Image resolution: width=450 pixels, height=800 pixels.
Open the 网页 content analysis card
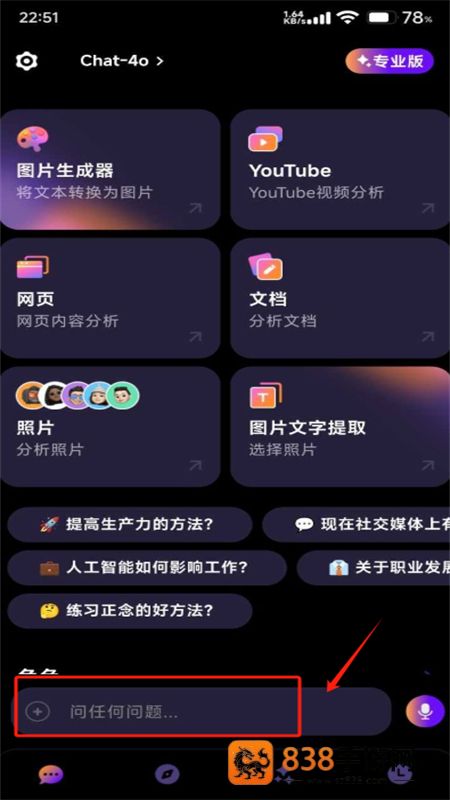coord(110,298)
